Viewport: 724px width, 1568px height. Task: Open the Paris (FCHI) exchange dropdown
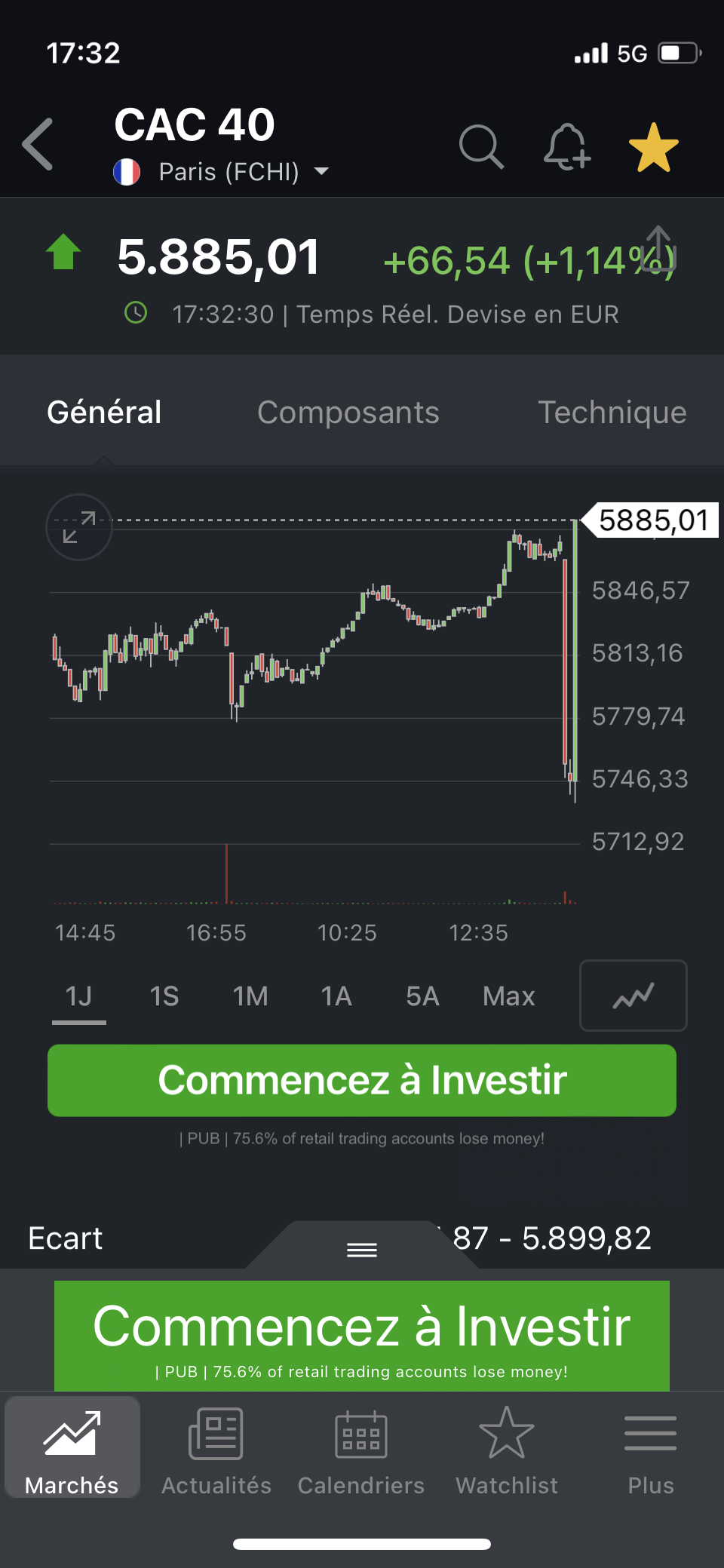click(321, 172)
